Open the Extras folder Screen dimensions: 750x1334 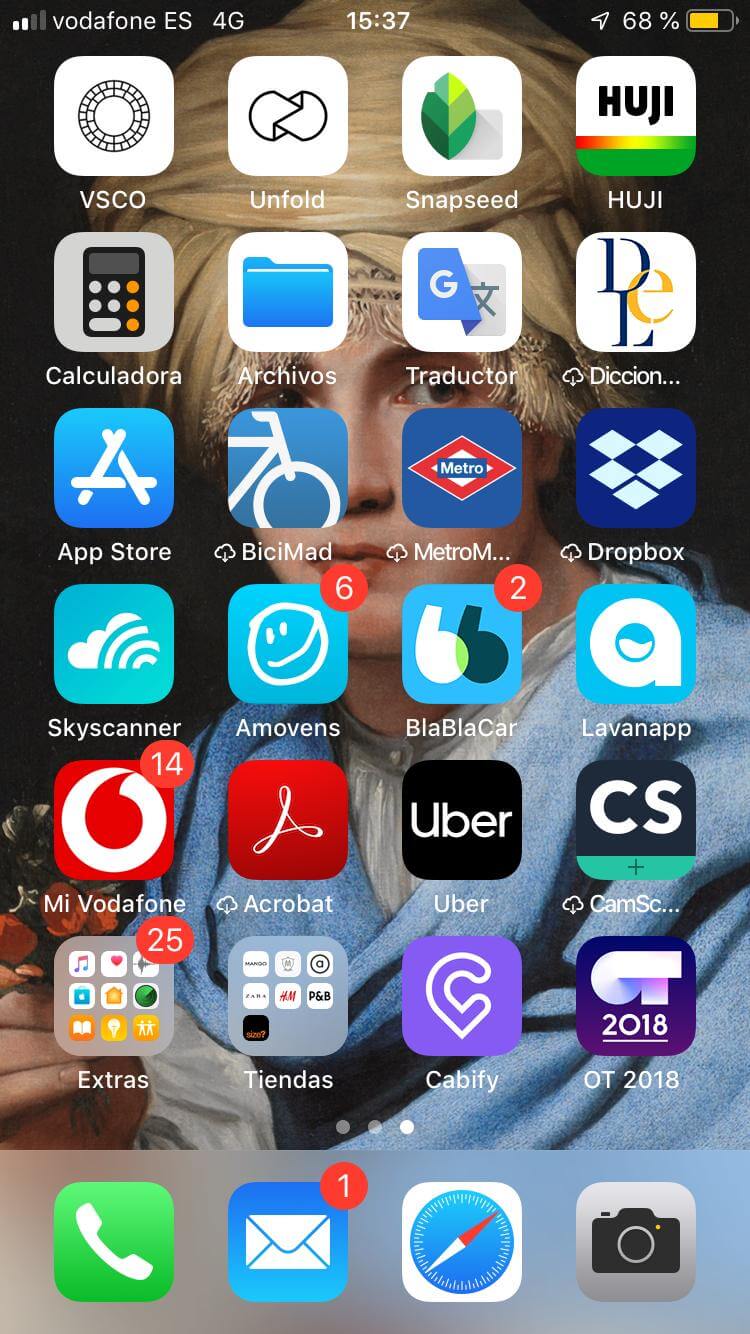[114, 996]
